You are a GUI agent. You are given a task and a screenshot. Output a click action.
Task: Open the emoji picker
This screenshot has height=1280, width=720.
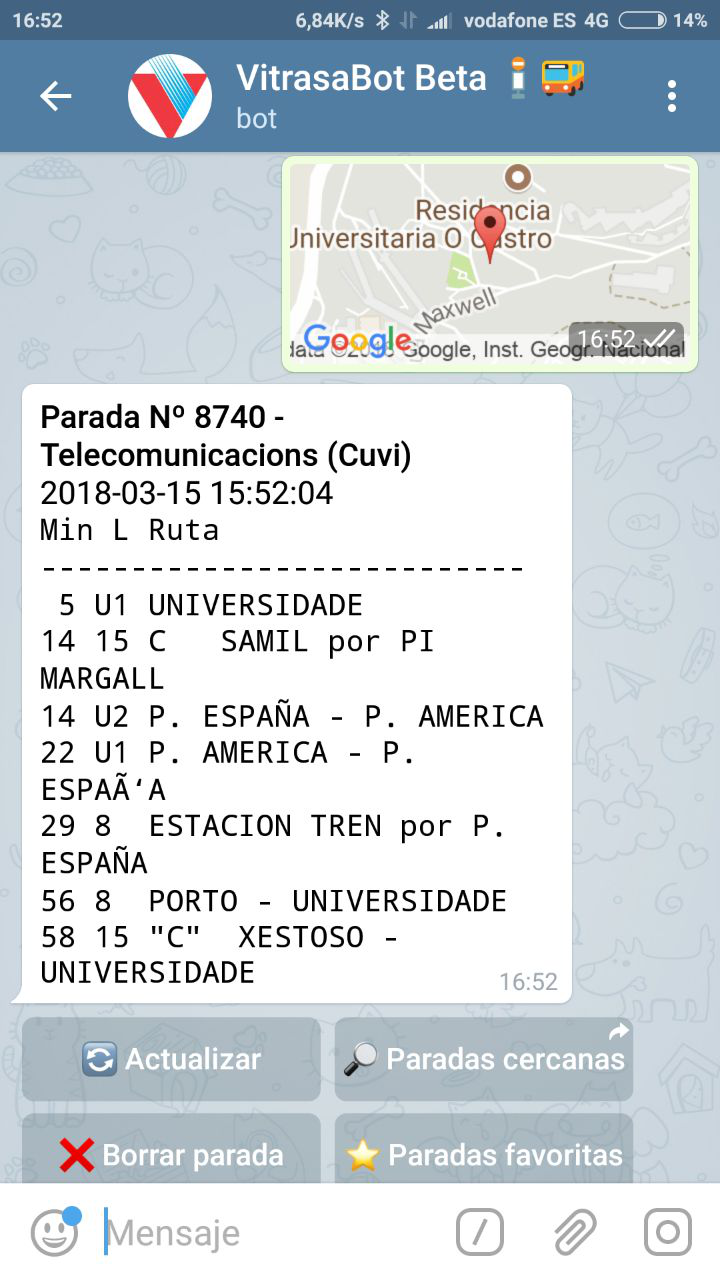pyautogui.click(x=54, y=1232)
